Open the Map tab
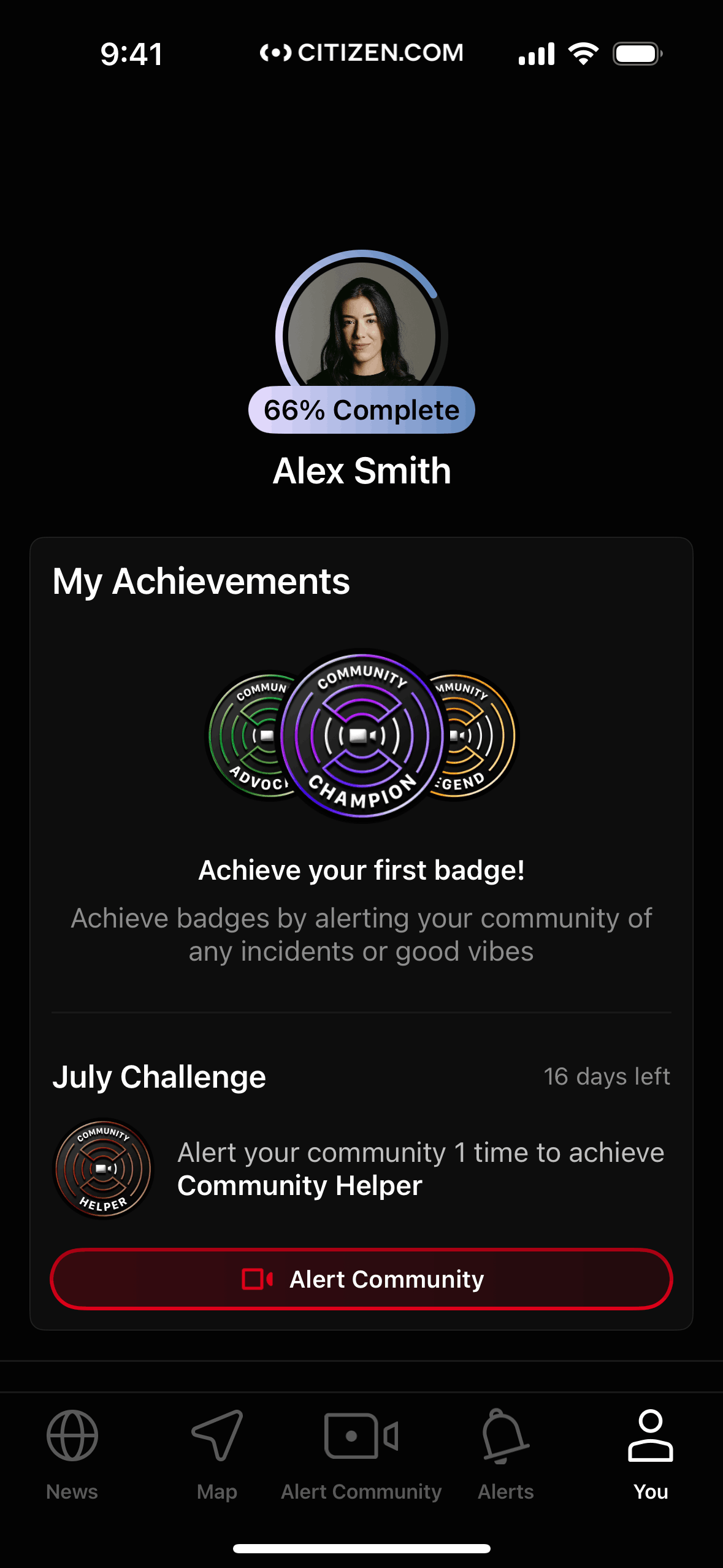Image resolution: width=723 pixels, height=1568 pixels. coord(217,1454)
